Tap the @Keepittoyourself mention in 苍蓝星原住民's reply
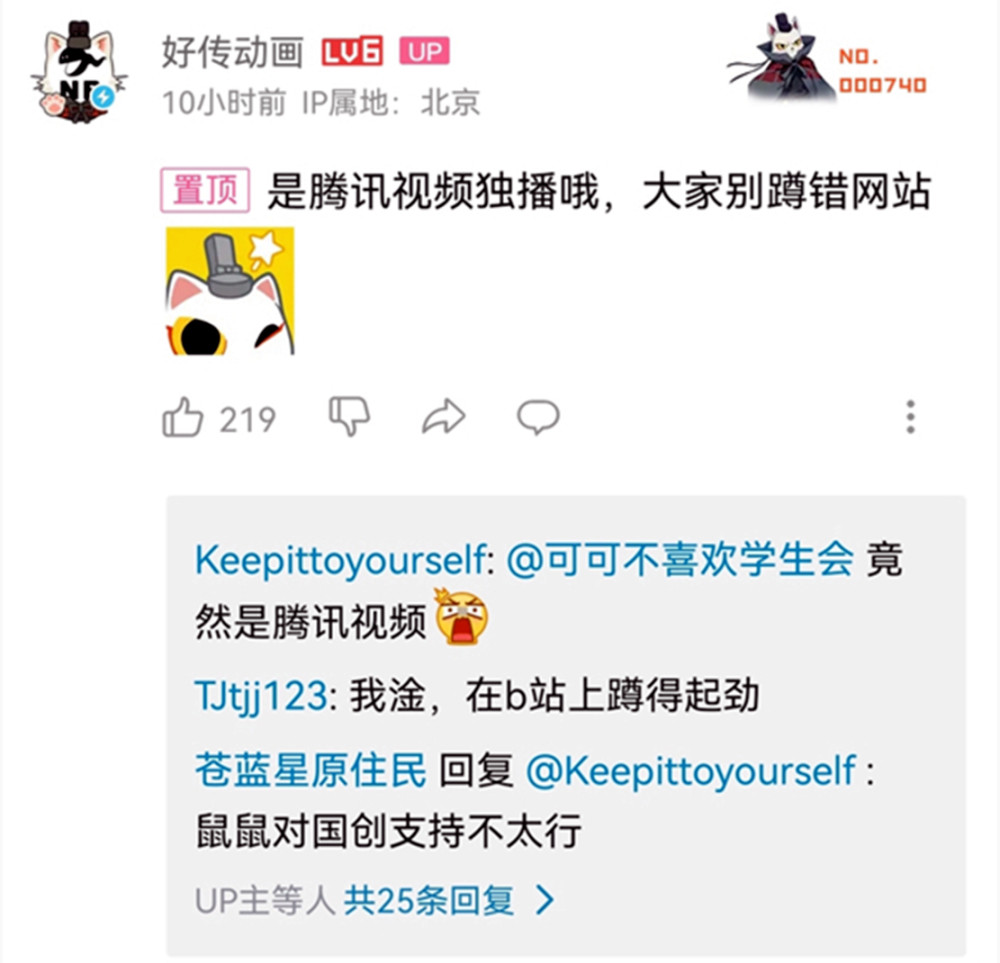The image size is (1000, 963). (690, 770)
